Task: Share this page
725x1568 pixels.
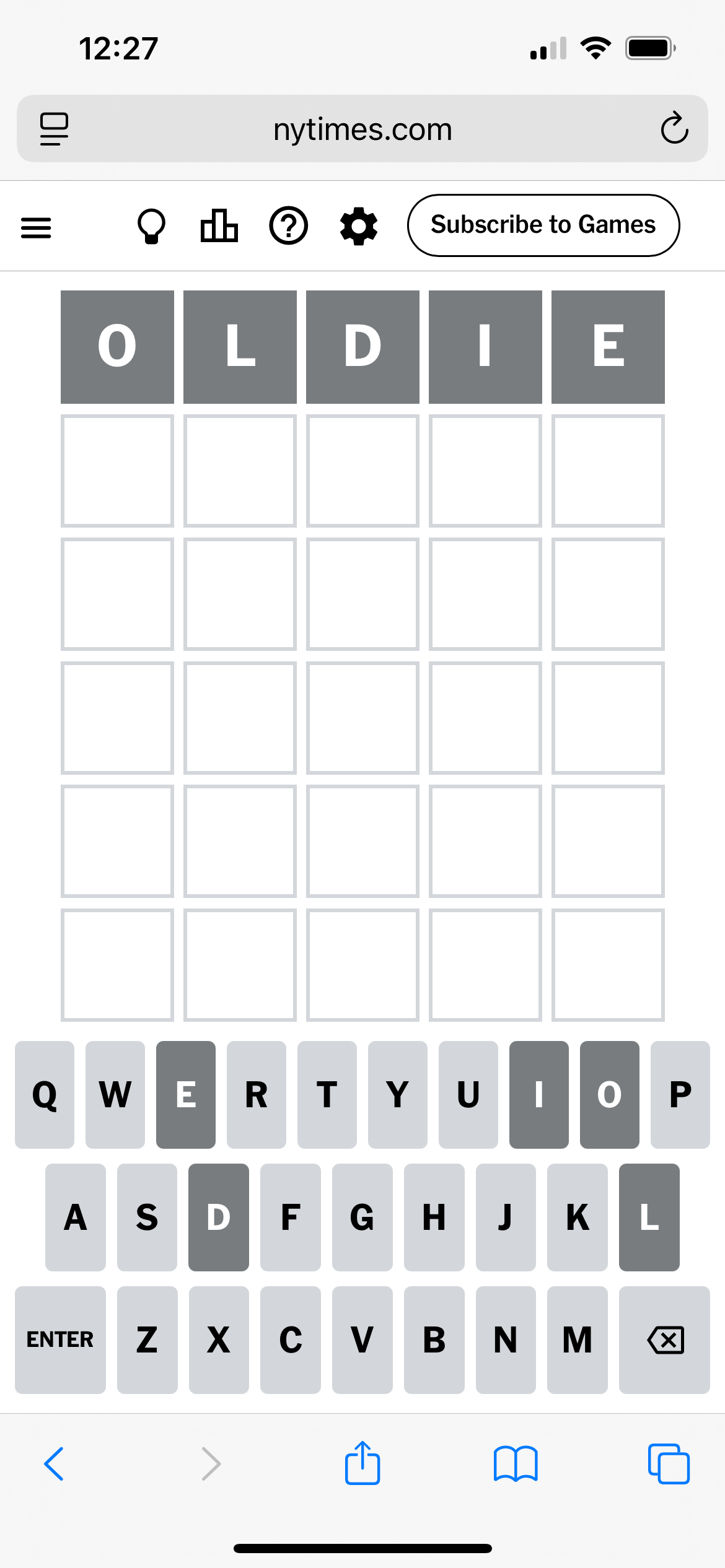Action: coord(362,1464)
